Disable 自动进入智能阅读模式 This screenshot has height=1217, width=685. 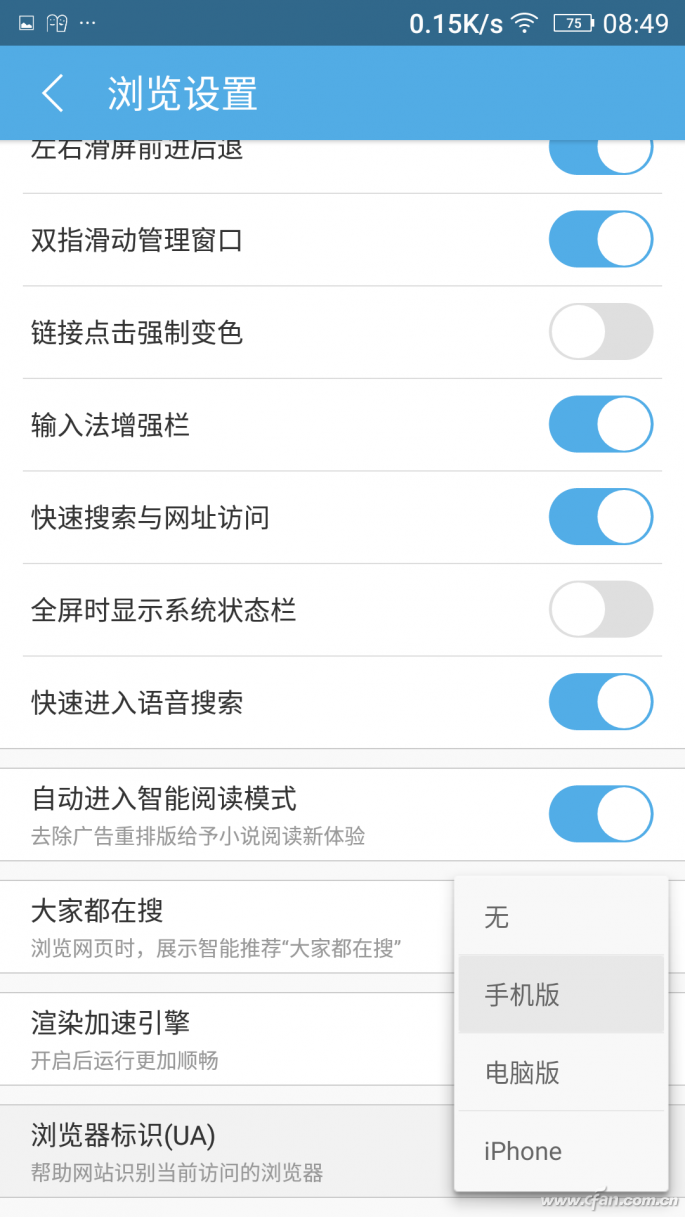601,814
